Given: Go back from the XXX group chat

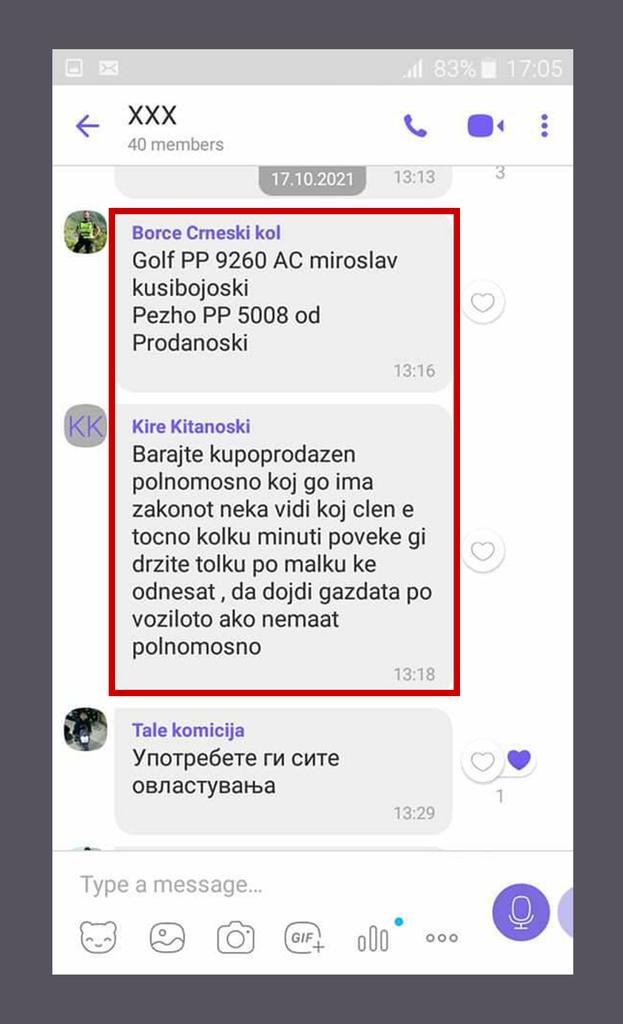Looking at the screenshot, I should pyautogui.click(x=88, y=126).
